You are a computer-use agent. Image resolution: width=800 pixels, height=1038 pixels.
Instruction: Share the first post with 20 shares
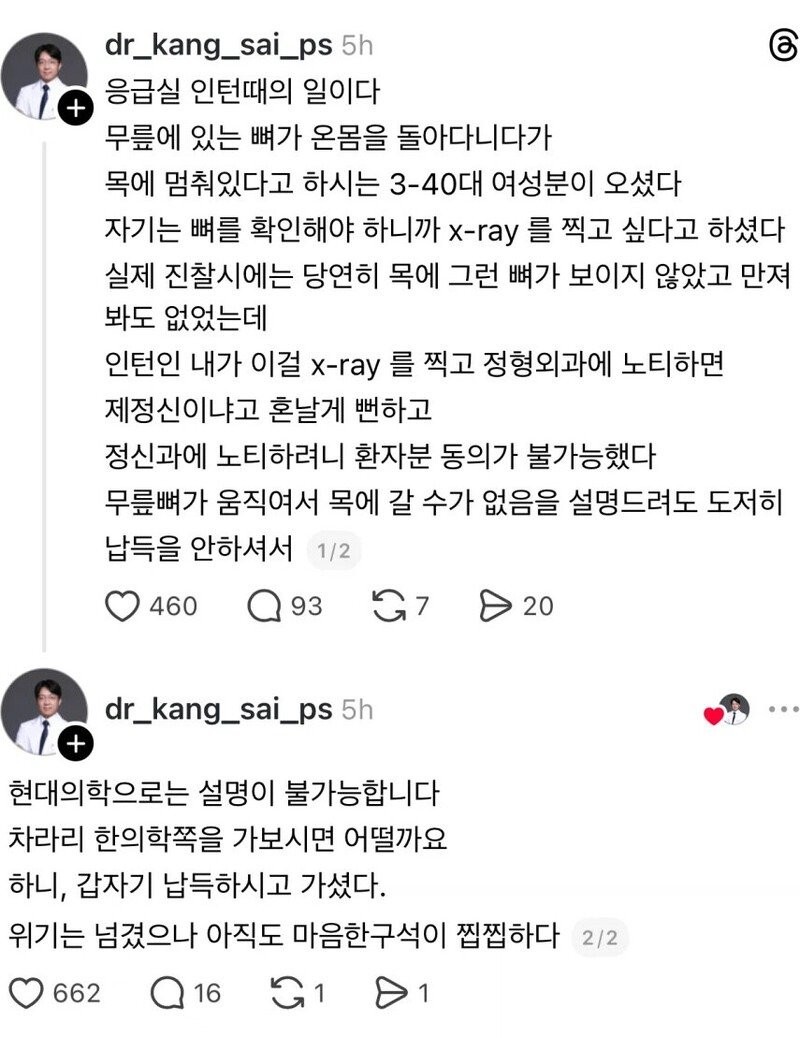tap(495, 605)
